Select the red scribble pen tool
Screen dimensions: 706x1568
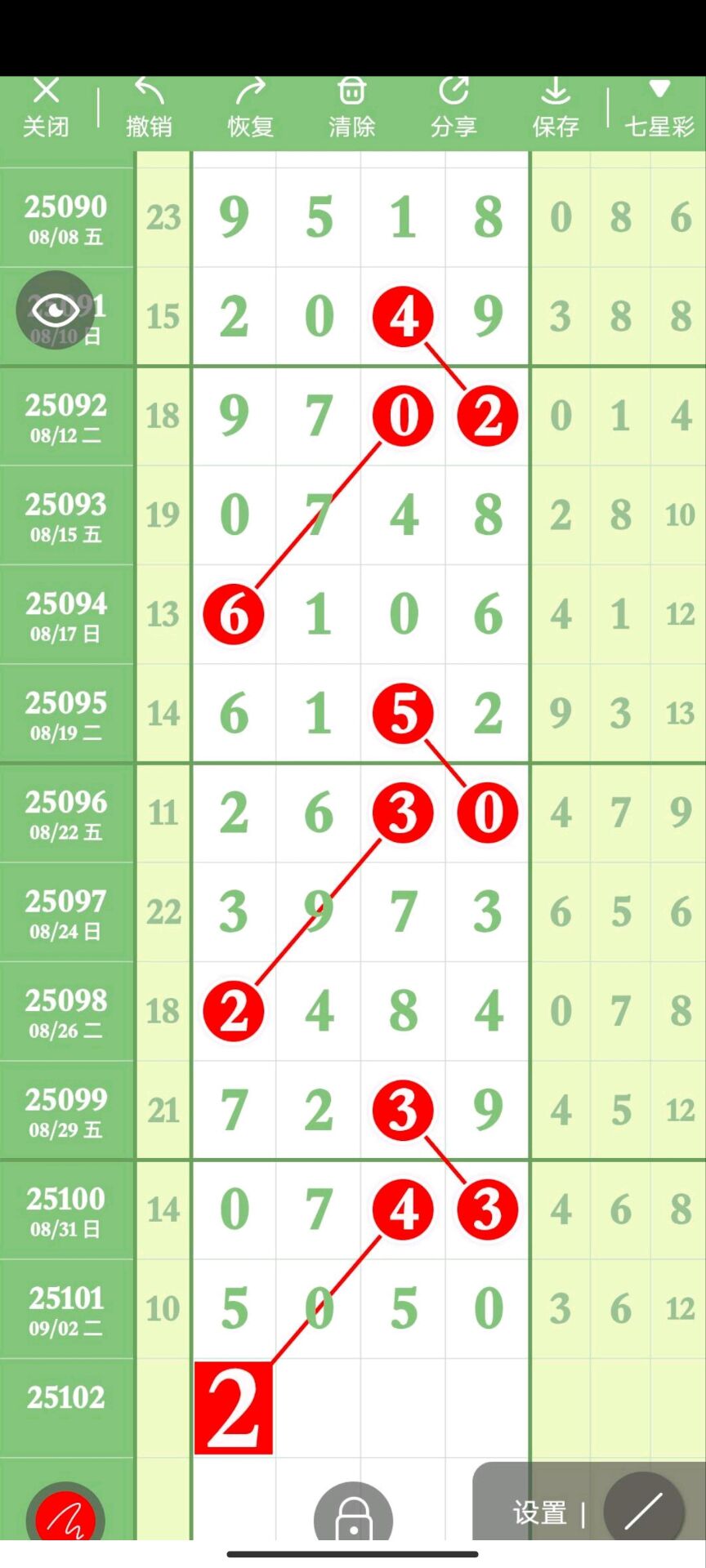65,1516
